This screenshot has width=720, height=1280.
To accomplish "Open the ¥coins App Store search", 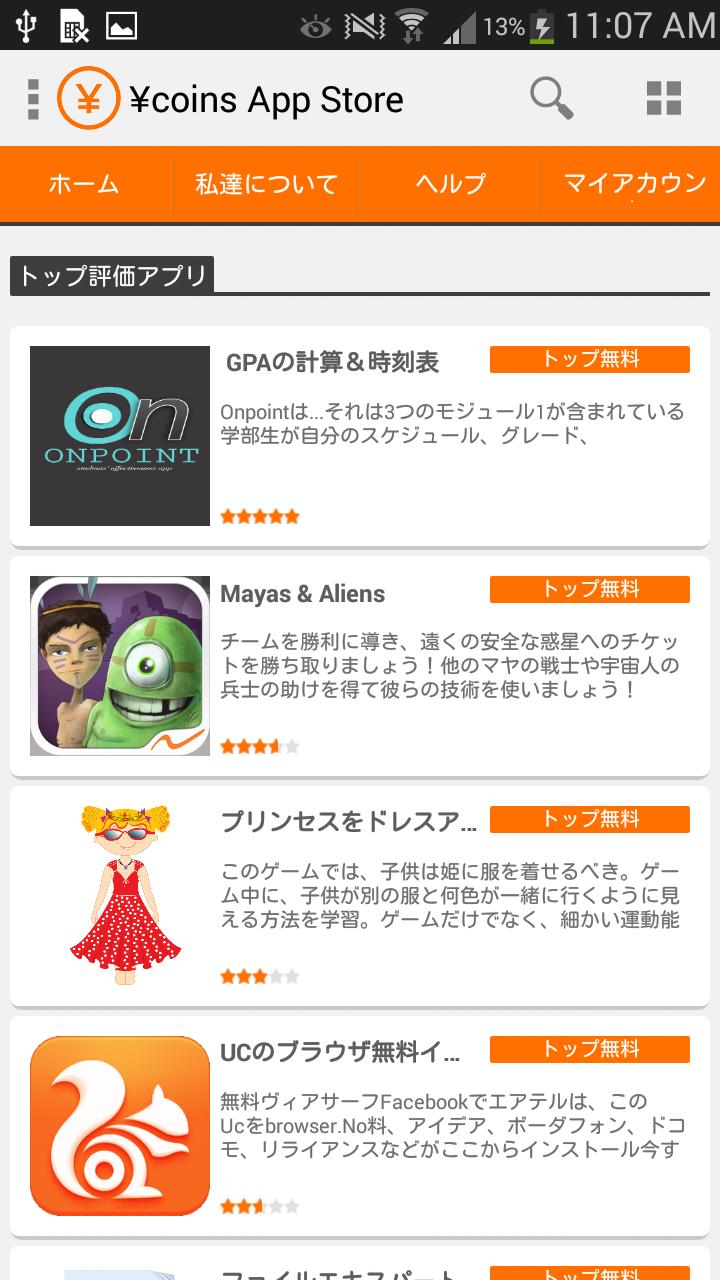I will click(x=549, y=99).
